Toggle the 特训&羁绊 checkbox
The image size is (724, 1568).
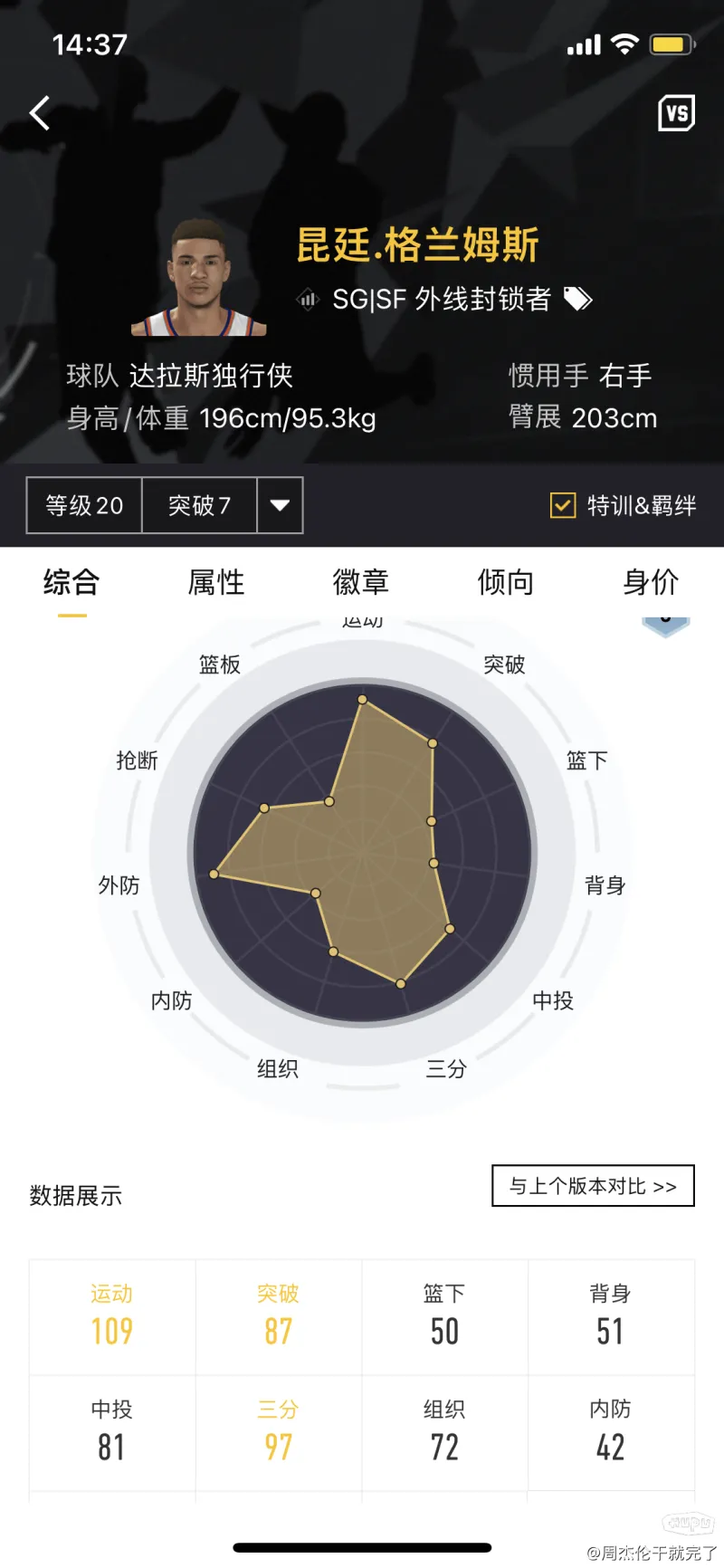coord(563,505)
